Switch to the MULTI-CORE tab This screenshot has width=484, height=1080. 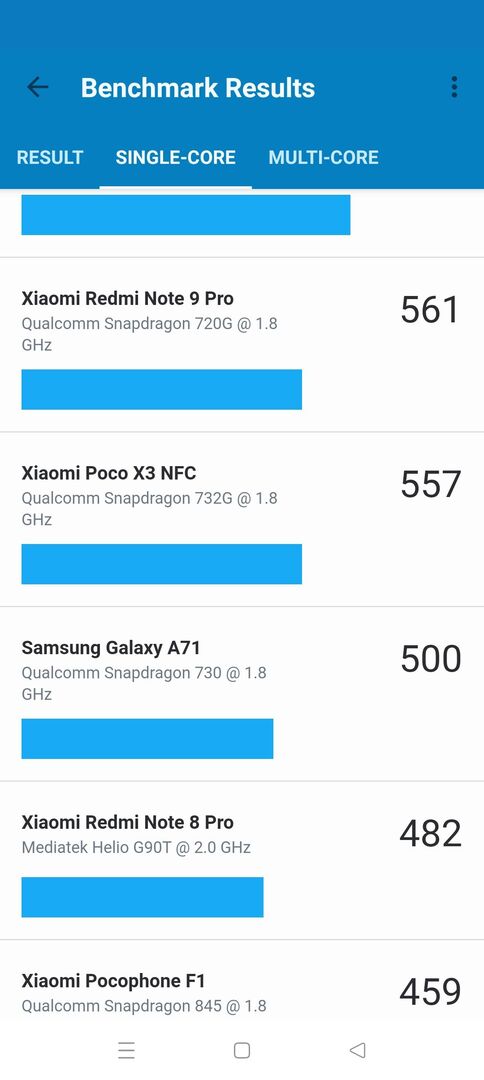[x=324, y=157]
